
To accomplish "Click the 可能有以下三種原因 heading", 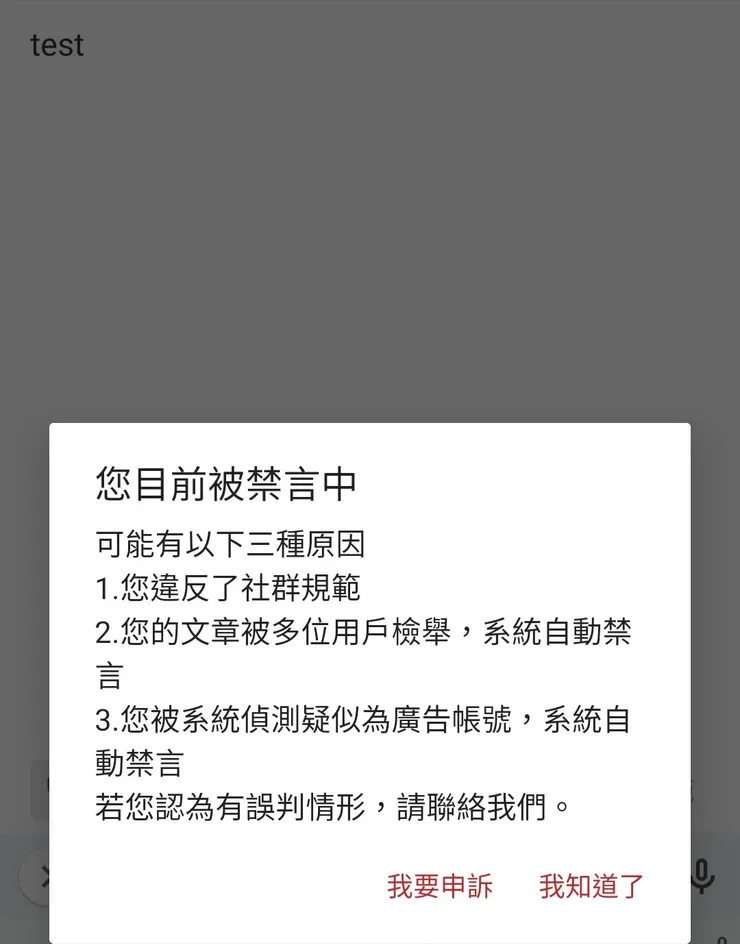I will pyautogui.click(x=230, y=545).
